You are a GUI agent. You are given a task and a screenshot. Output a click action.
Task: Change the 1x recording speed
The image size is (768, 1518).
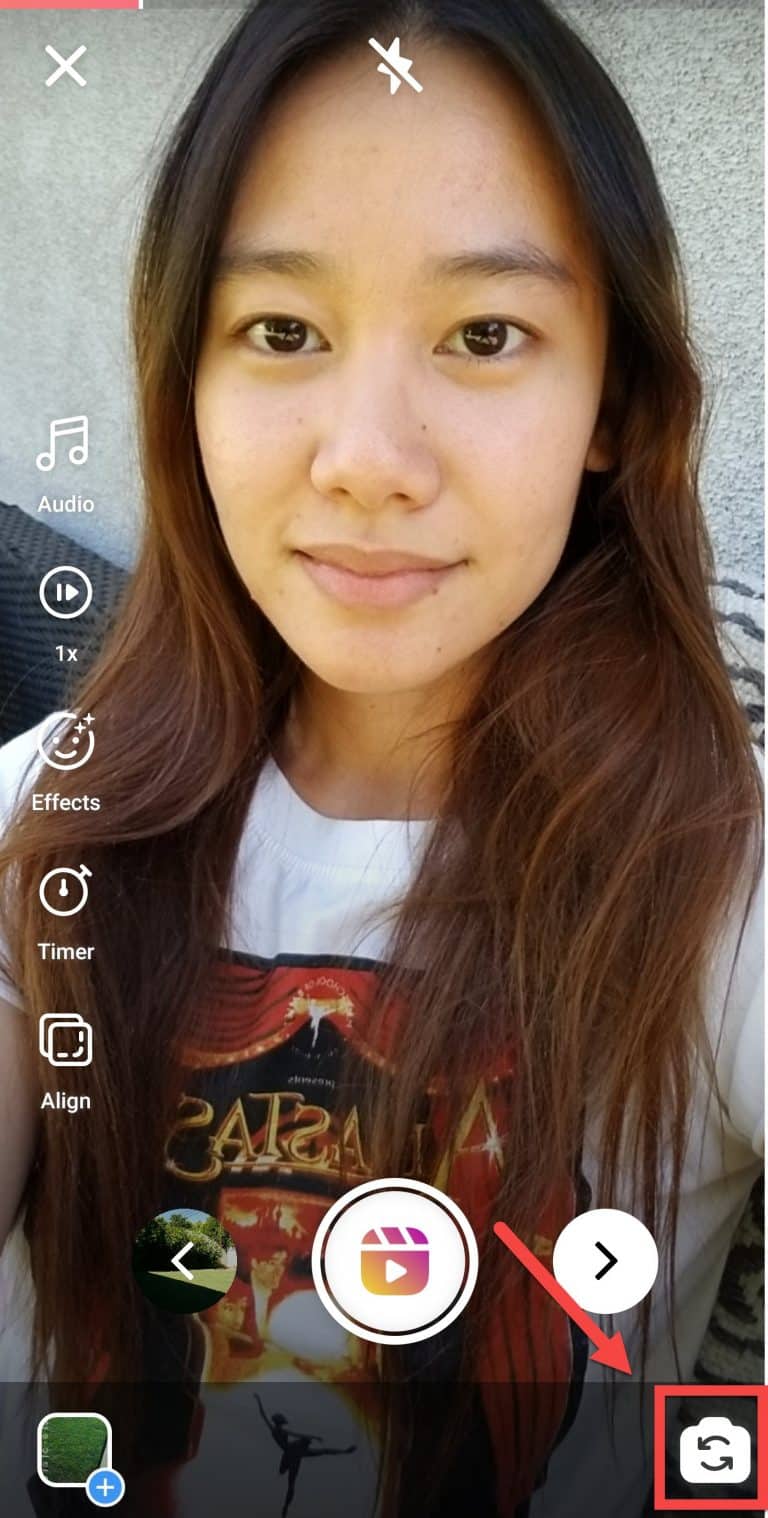pos(66,615)
